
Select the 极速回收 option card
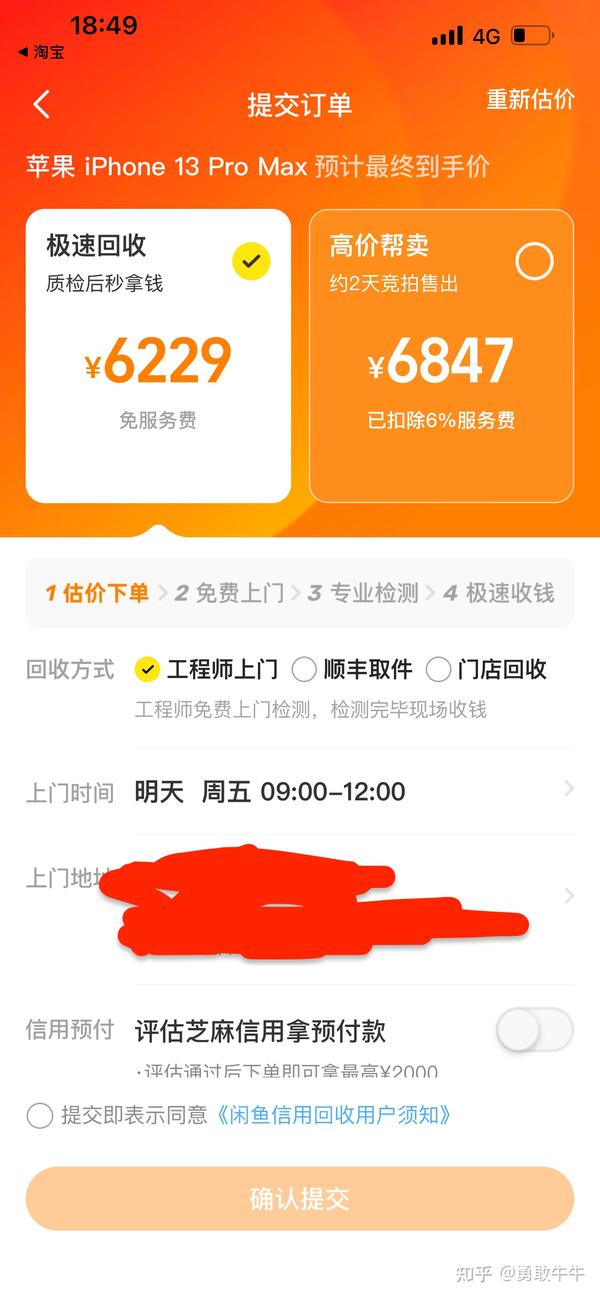point(158,355)
